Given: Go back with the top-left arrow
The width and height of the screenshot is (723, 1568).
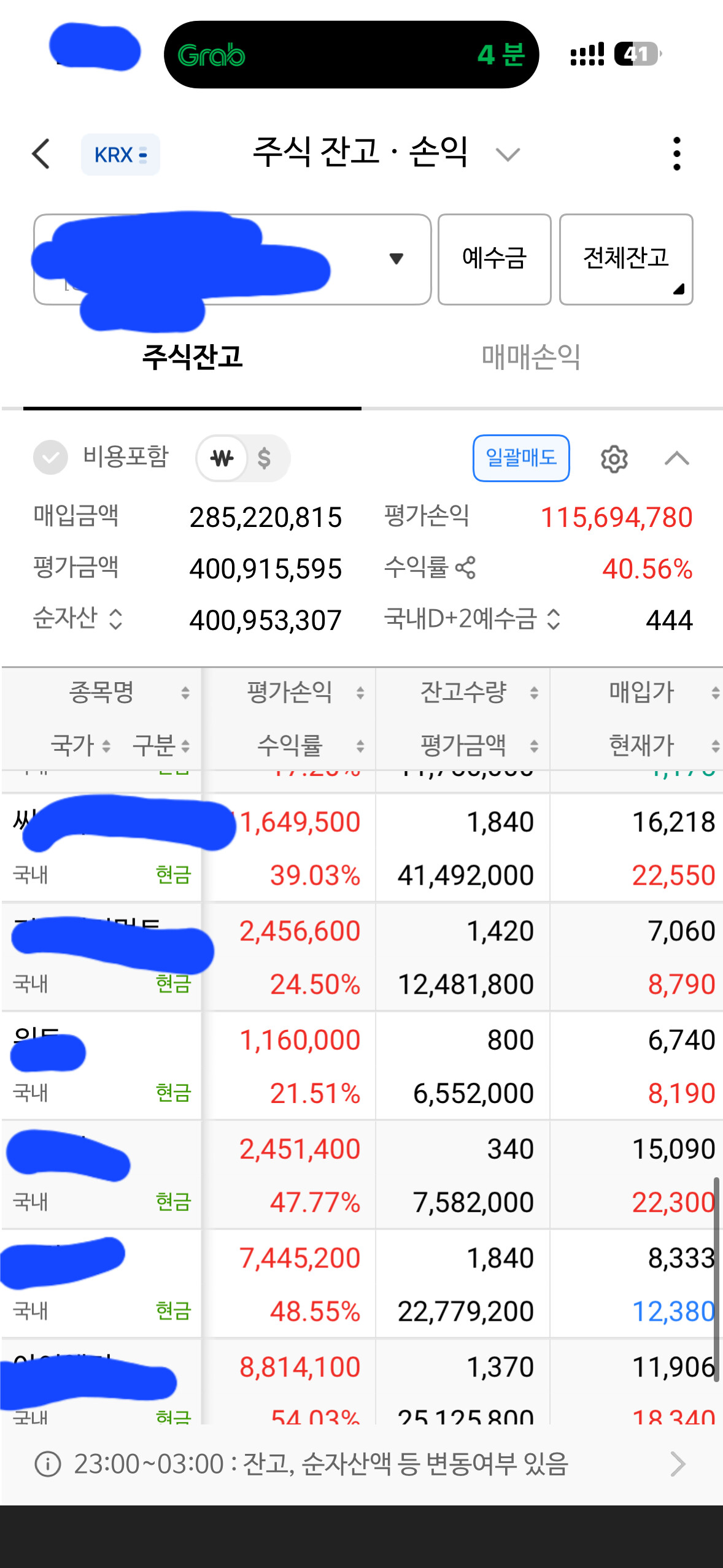Looking at the screenshot, I should point(41,154).
